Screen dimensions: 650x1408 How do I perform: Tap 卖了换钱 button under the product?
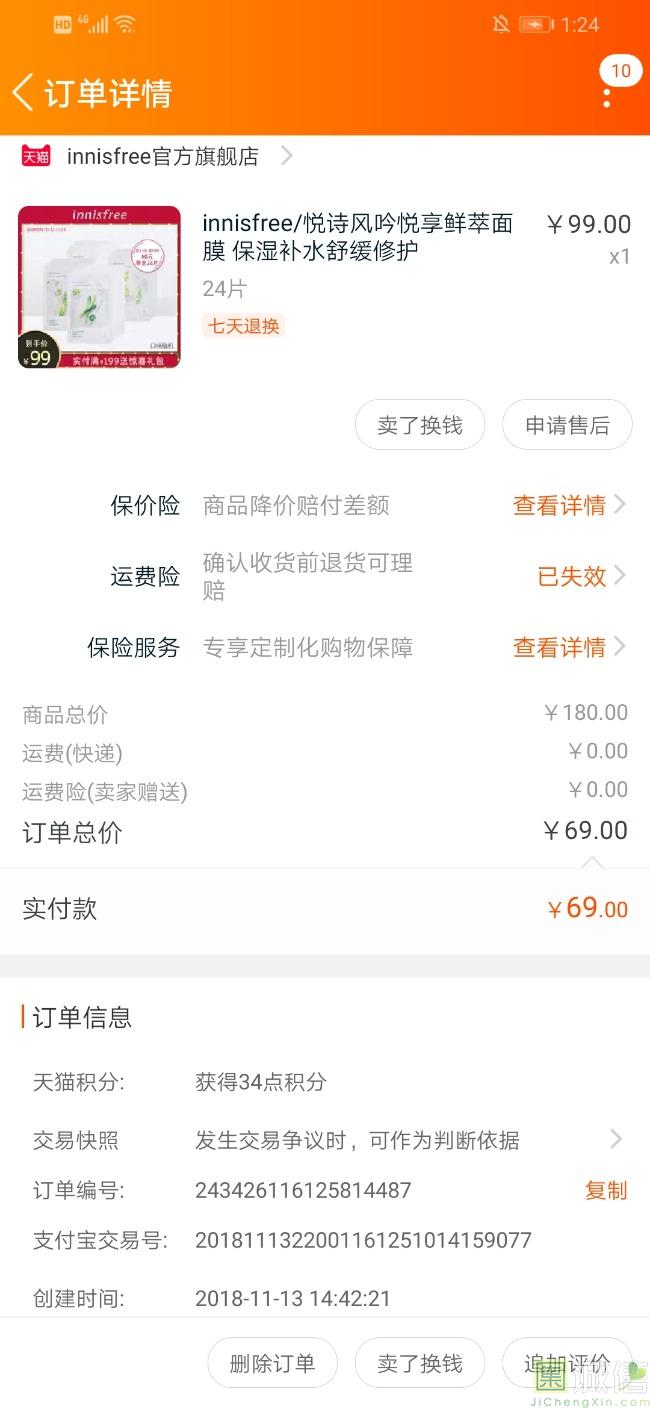pos(420,425)
